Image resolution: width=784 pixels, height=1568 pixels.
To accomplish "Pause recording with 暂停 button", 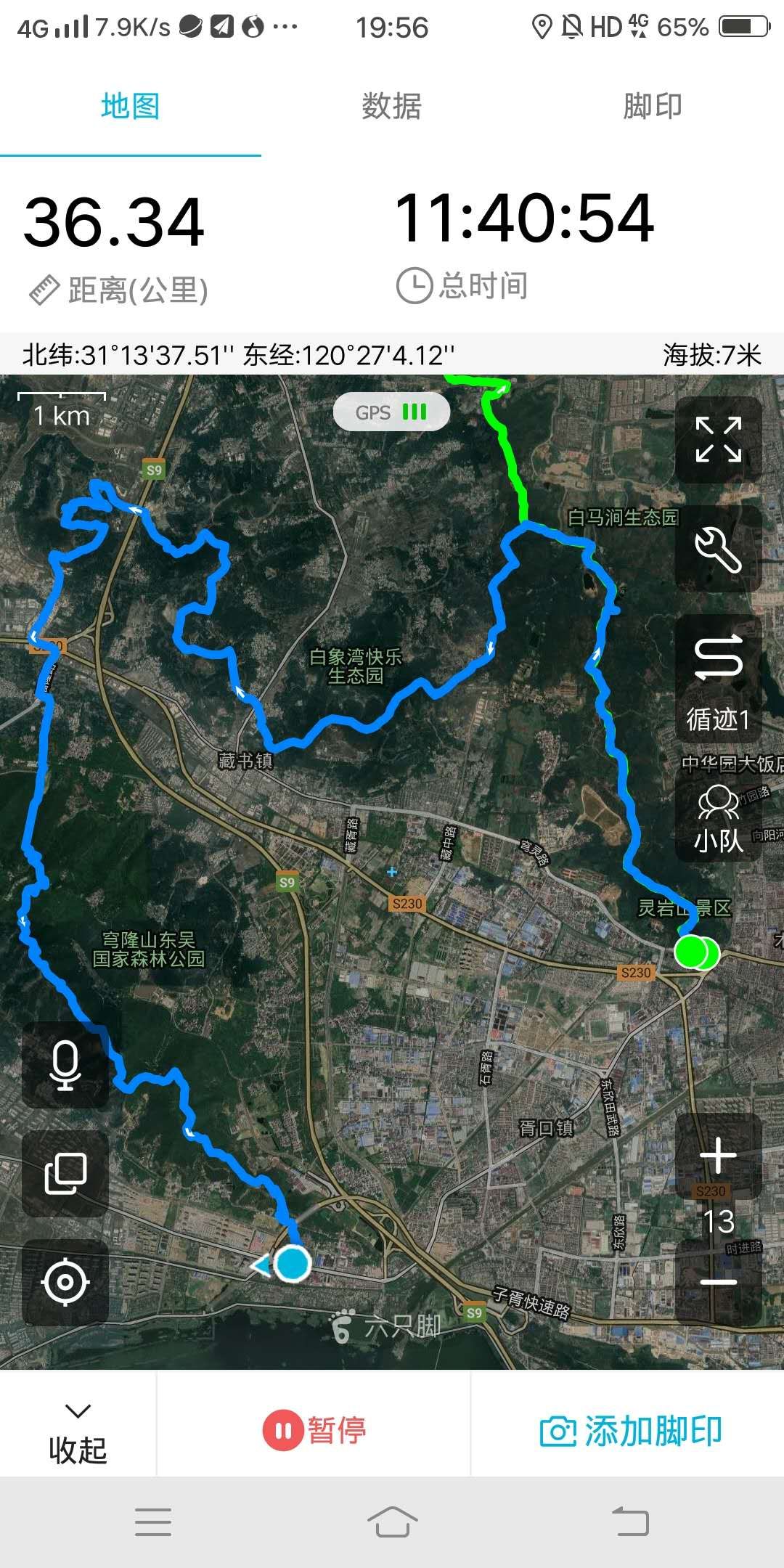I will [314, 1430].
